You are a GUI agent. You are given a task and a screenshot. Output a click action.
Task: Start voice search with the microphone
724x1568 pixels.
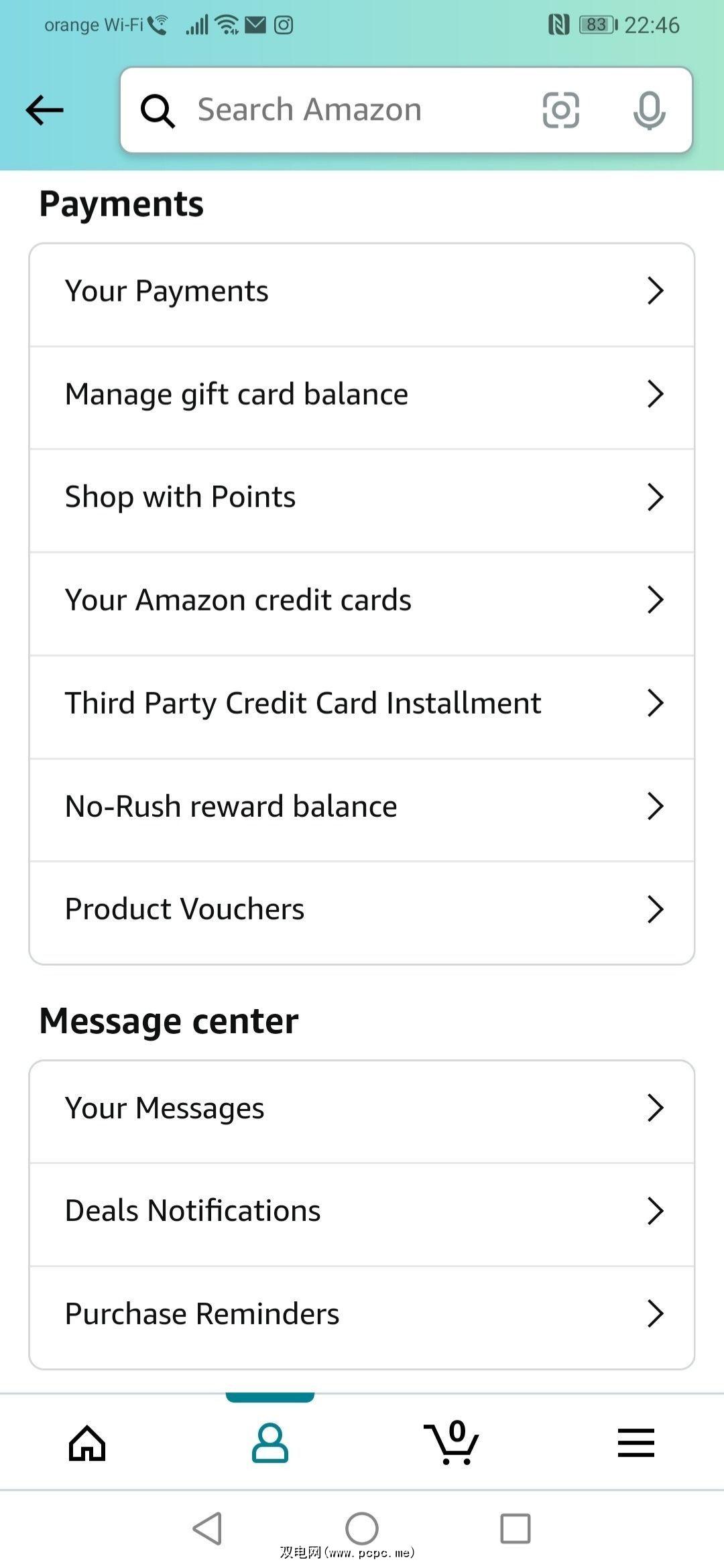click(649, 110)
